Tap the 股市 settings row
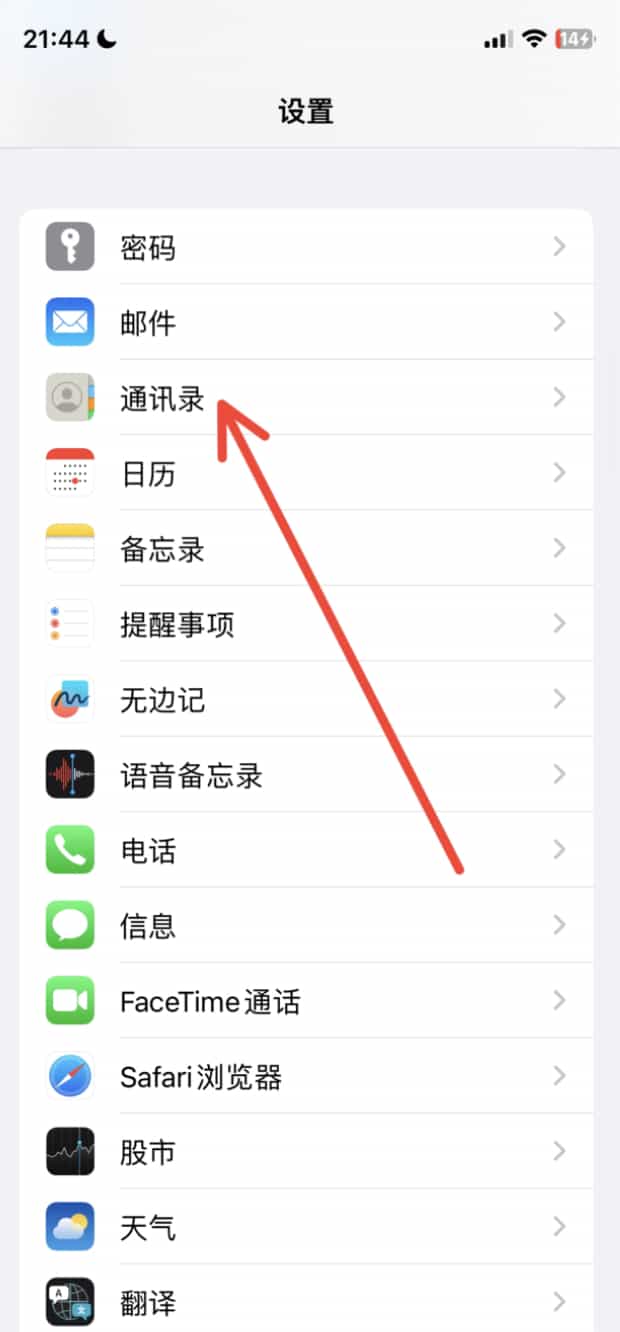 306,1151
